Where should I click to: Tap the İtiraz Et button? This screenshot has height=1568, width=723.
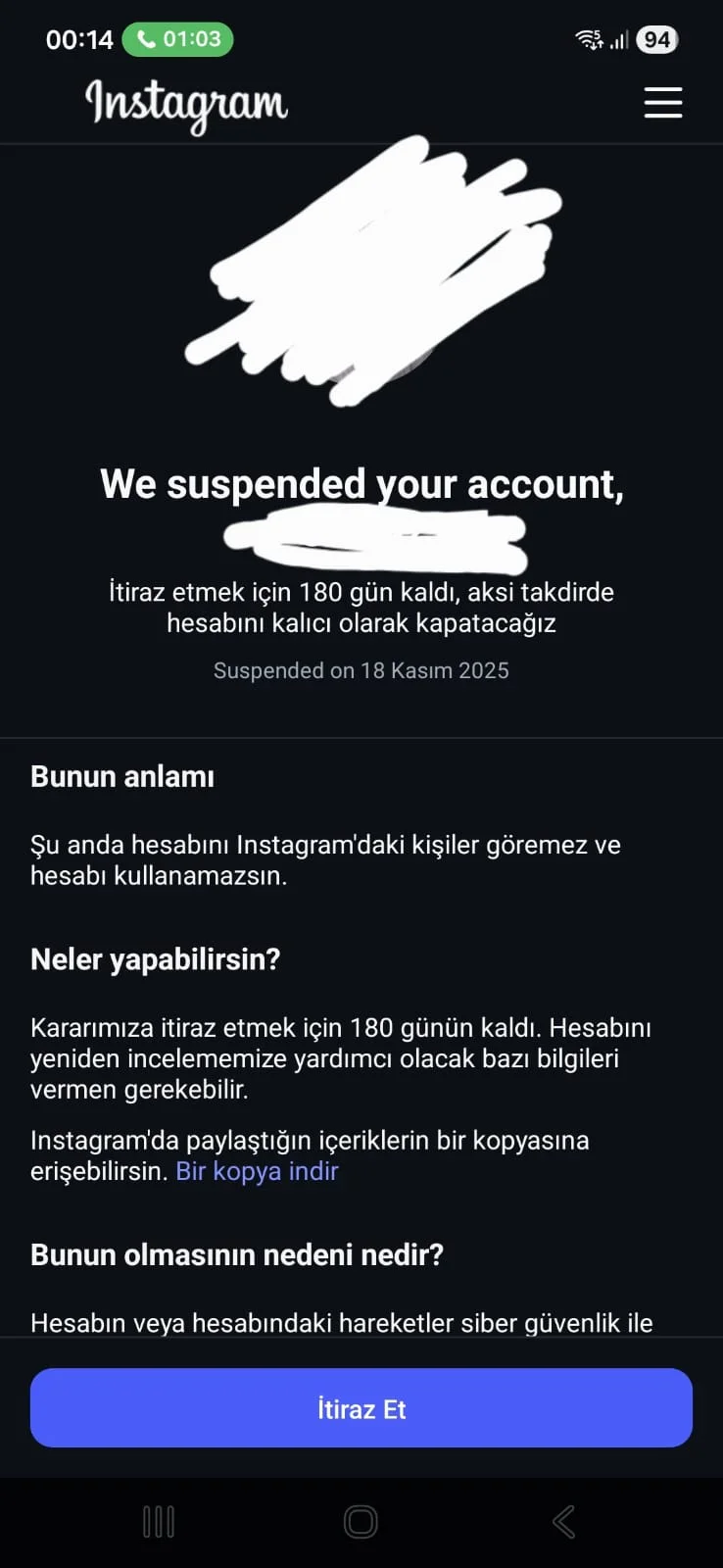pyautogui.click(x=361, y=1408)
